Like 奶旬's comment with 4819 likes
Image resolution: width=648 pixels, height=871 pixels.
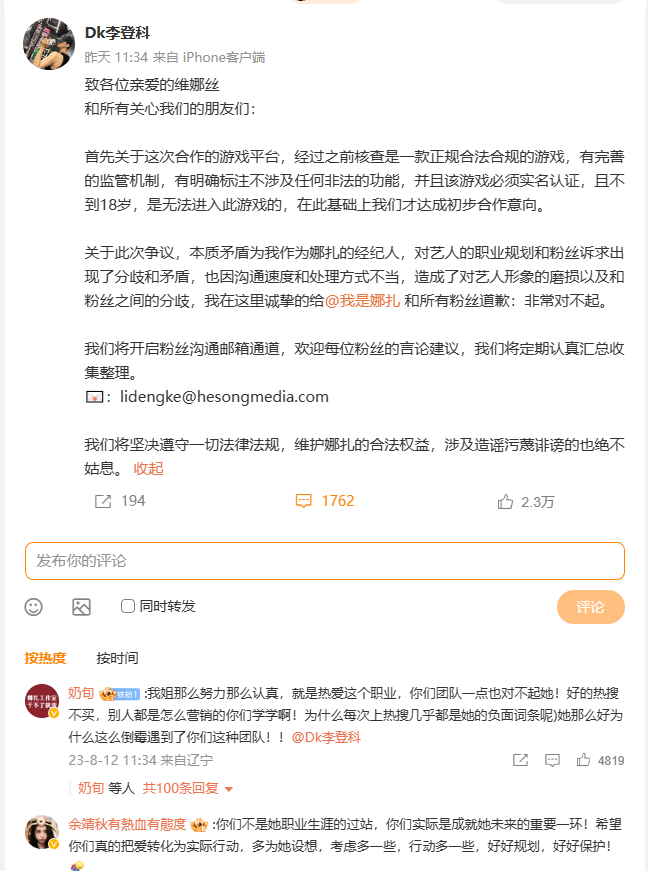601,761
